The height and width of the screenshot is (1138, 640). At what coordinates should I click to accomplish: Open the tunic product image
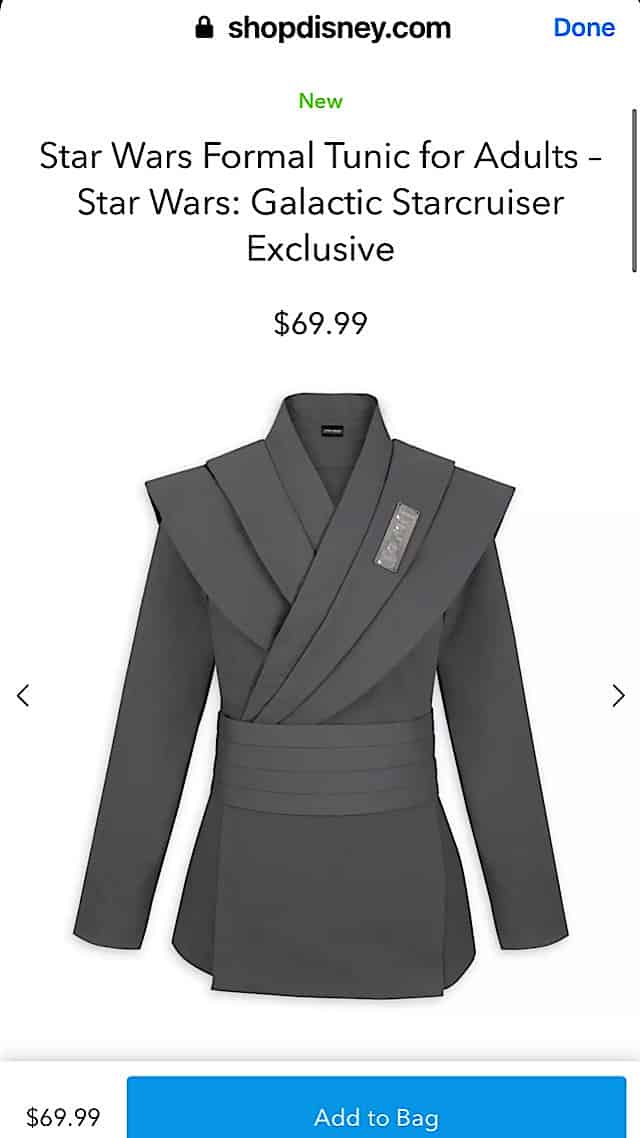click(x=320, y=695)
